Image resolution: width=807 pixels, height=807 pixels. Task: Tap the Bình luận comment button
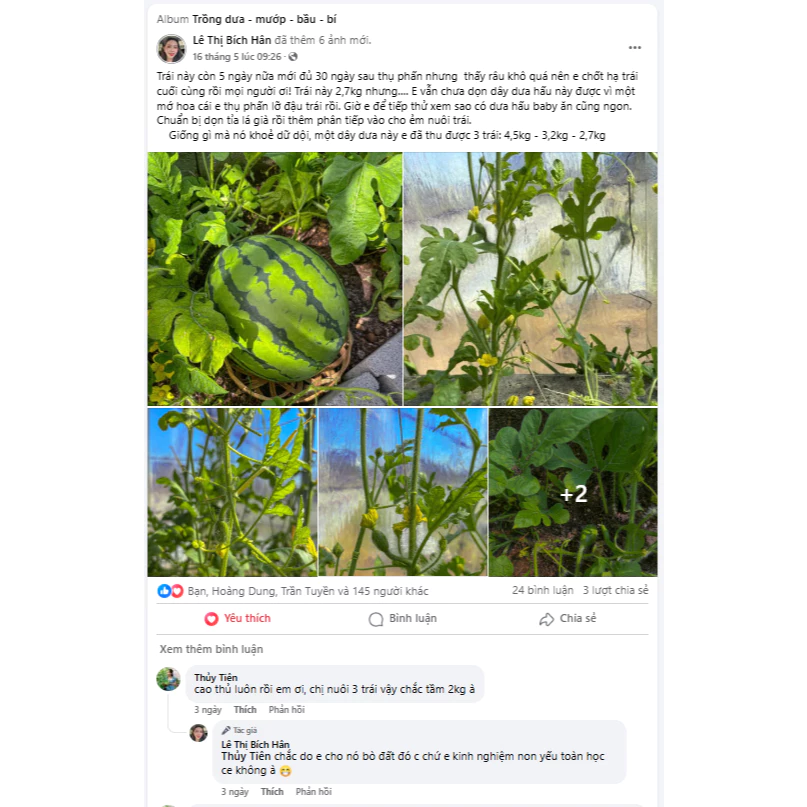(x=402, y=619)
